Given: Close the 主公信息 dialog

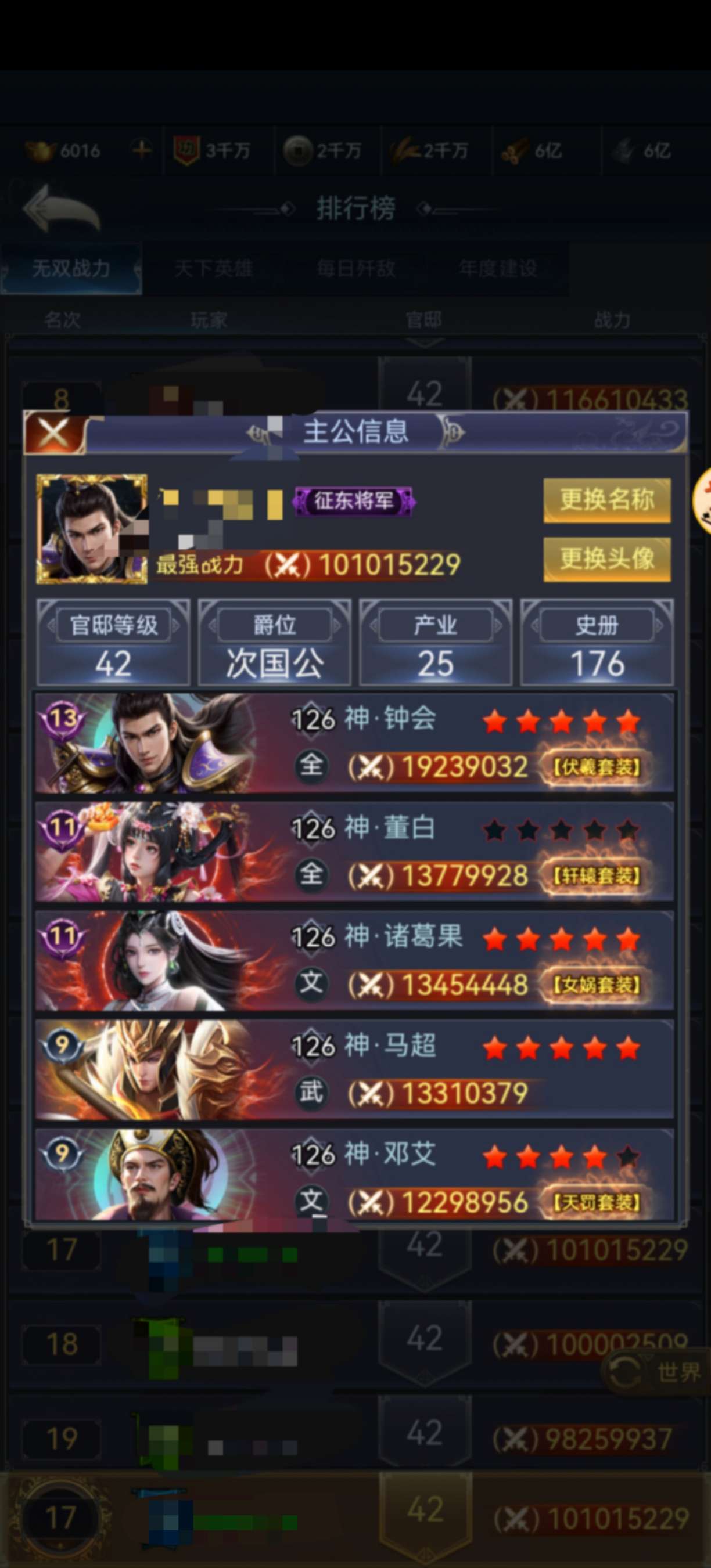Looking at the screenshot, I should pyautogui.click(x=53, y=434).
